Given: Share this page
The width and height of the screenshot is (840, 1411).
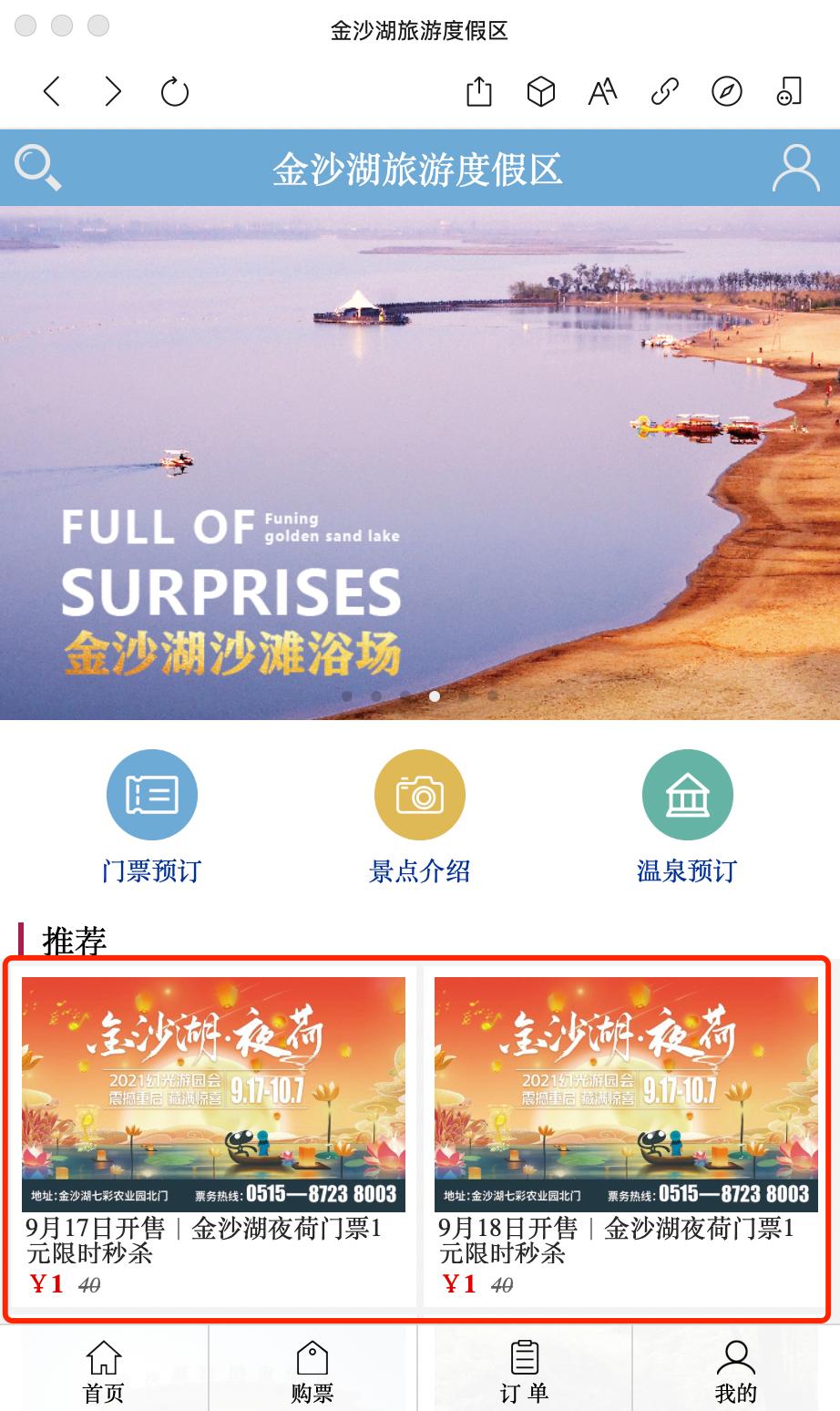Looking at the screenshot, I should tap(479, 92).
